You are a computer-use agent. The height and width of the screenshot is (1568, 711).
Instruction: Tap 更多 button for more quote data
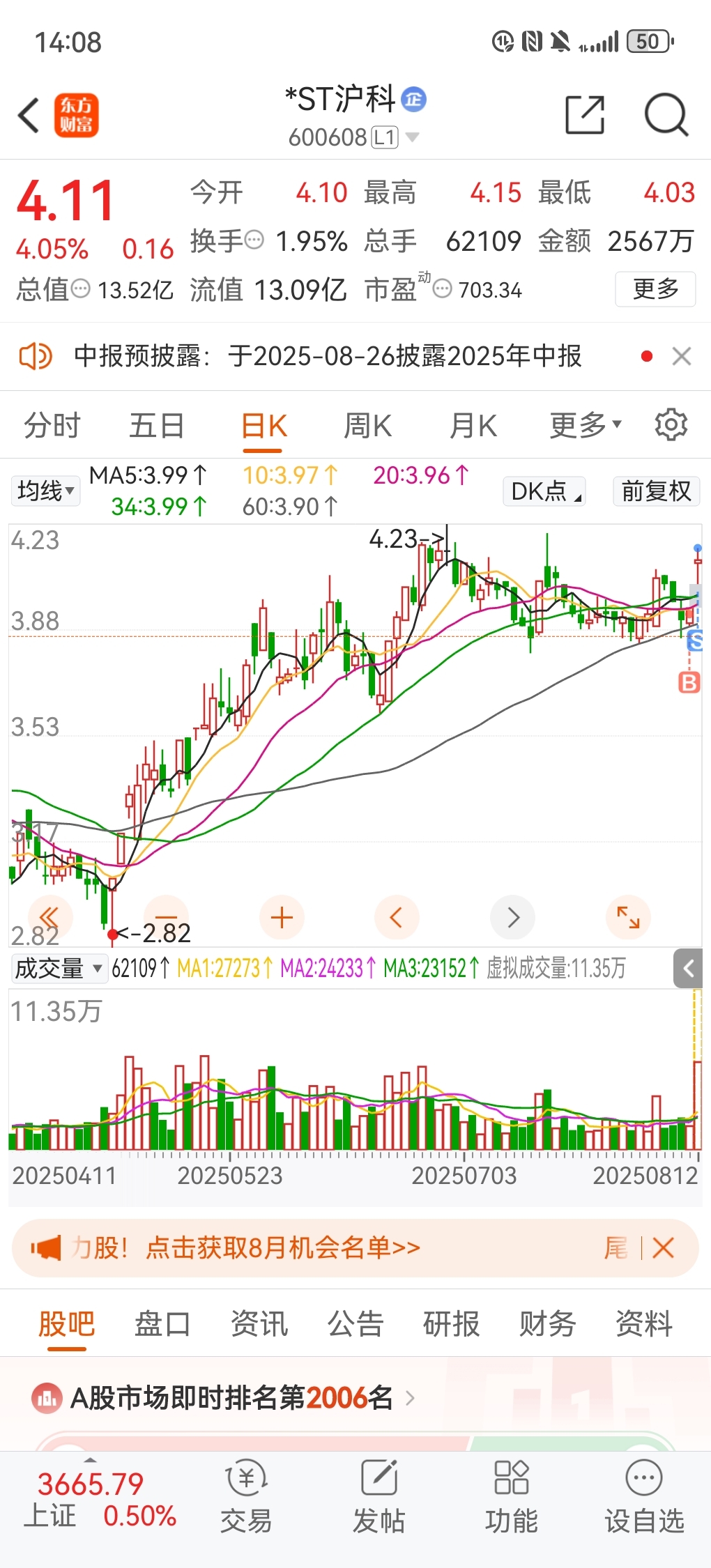(655, 289)
